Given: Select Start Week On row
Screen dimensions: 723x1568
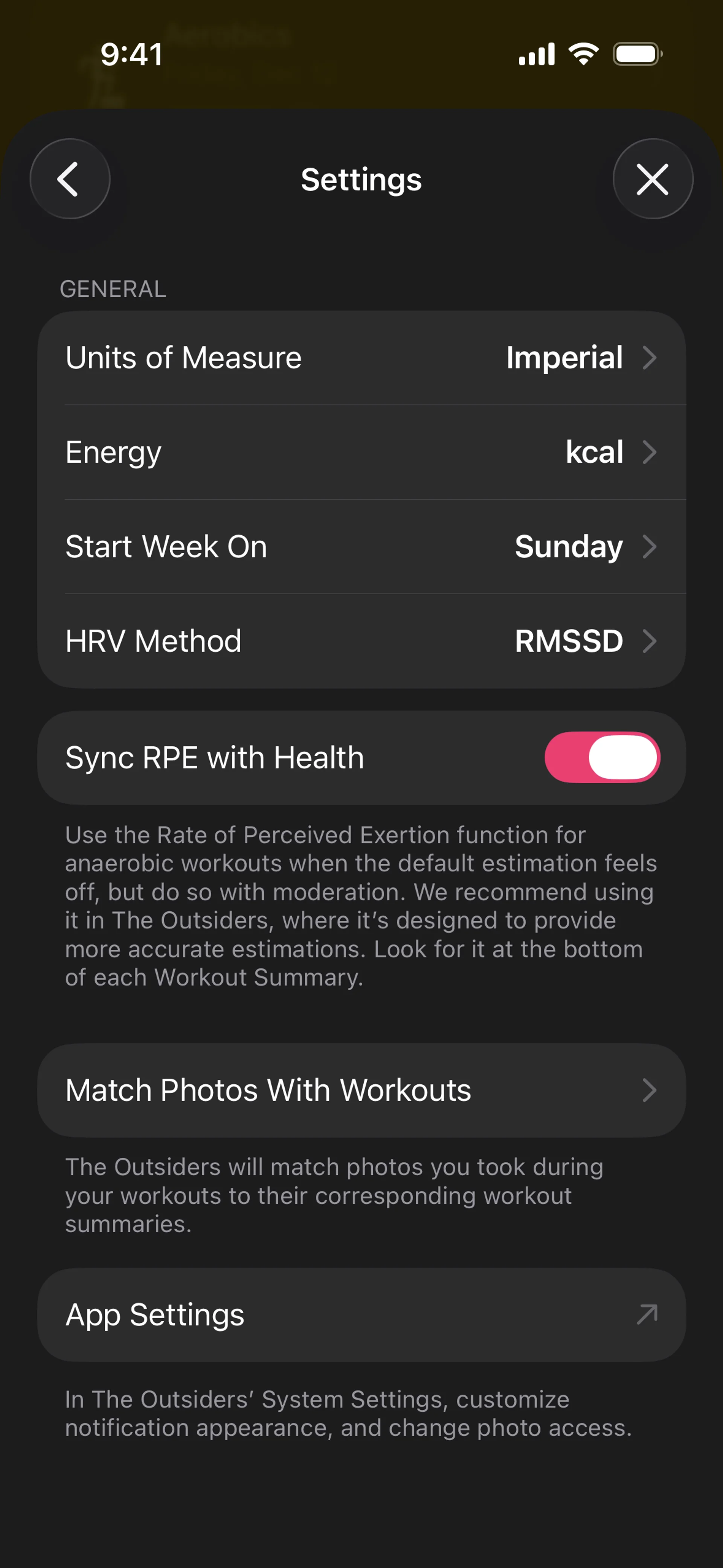Looking at the screenshot, I should click(x=361, y=547).
